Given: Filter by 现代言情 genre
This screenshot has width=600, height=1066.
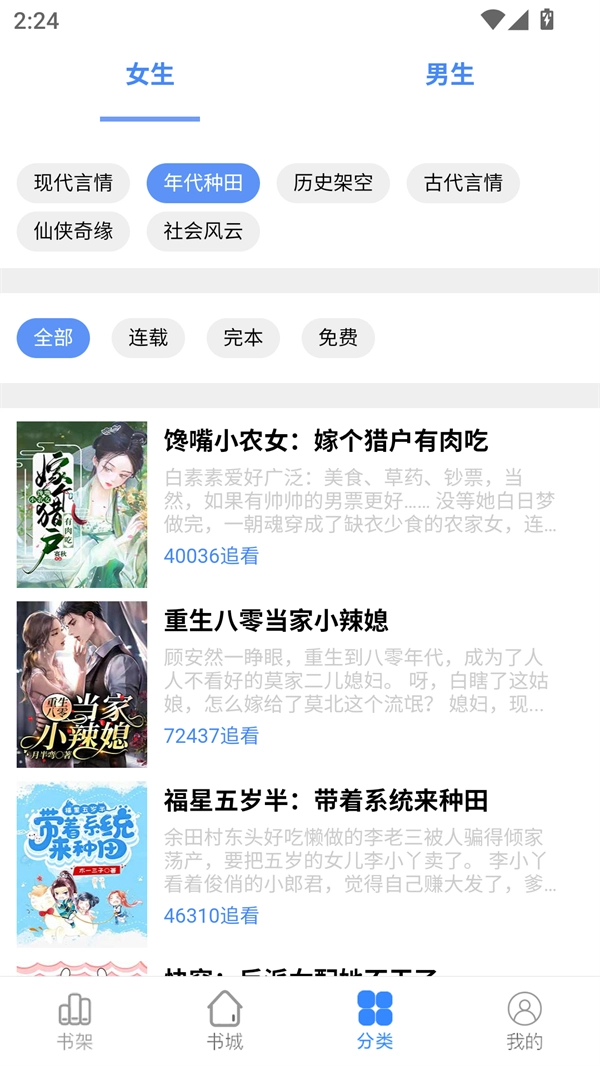Looking at the screenshot, I should pos(73,183).
